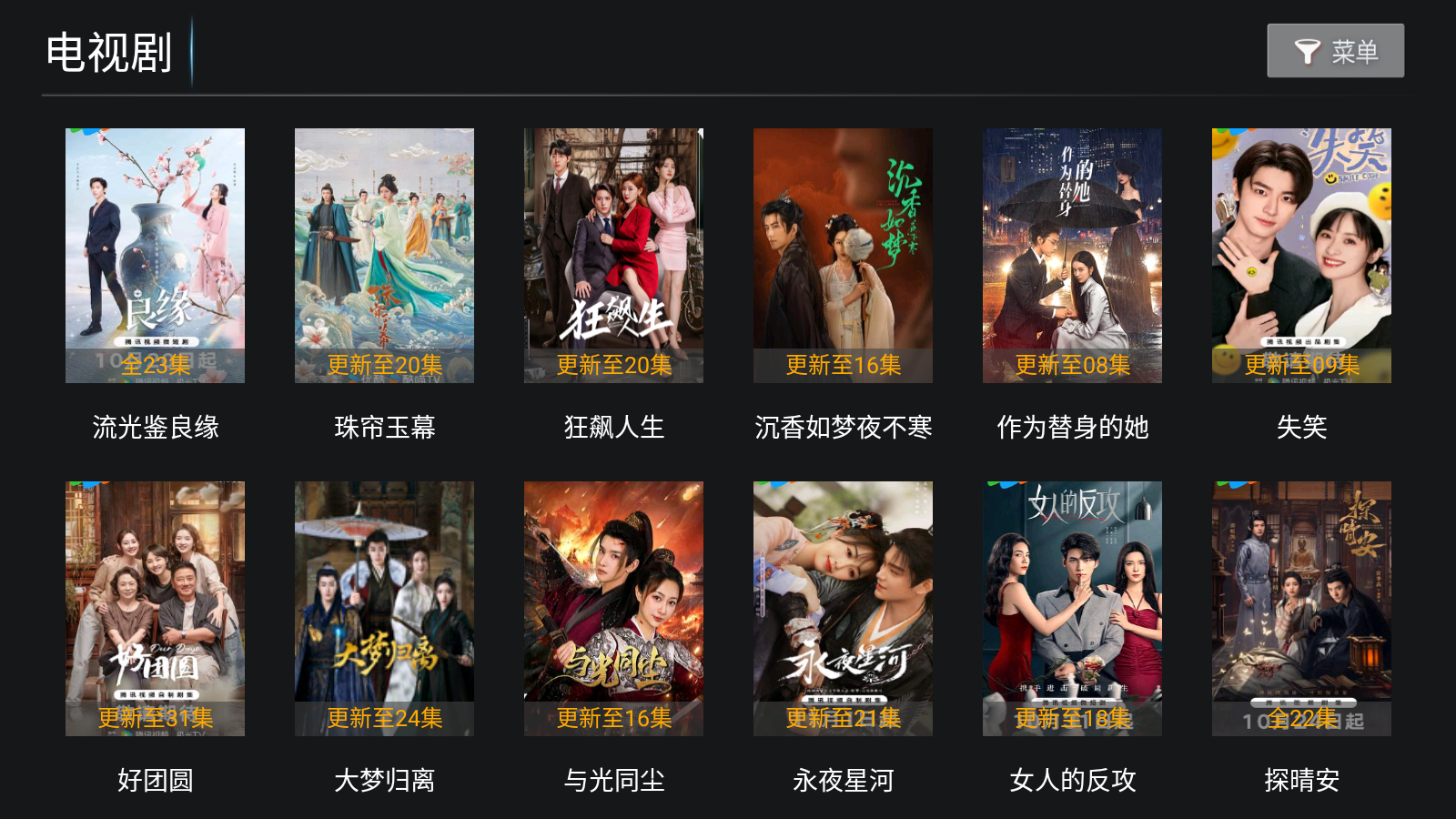Select the 珠帘玉幕 series card
1456x819 pixels.
point(384,256)
